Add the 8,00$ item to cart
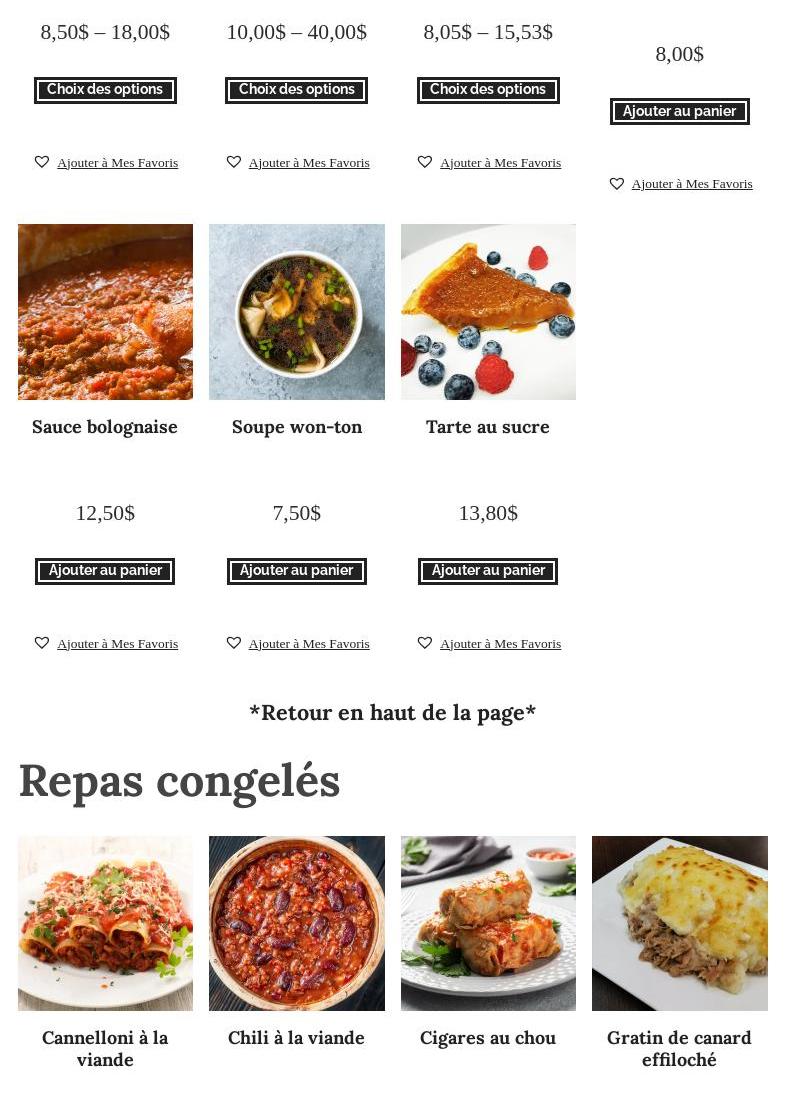This screenshot has width=785, height=1102. point(679,112)
